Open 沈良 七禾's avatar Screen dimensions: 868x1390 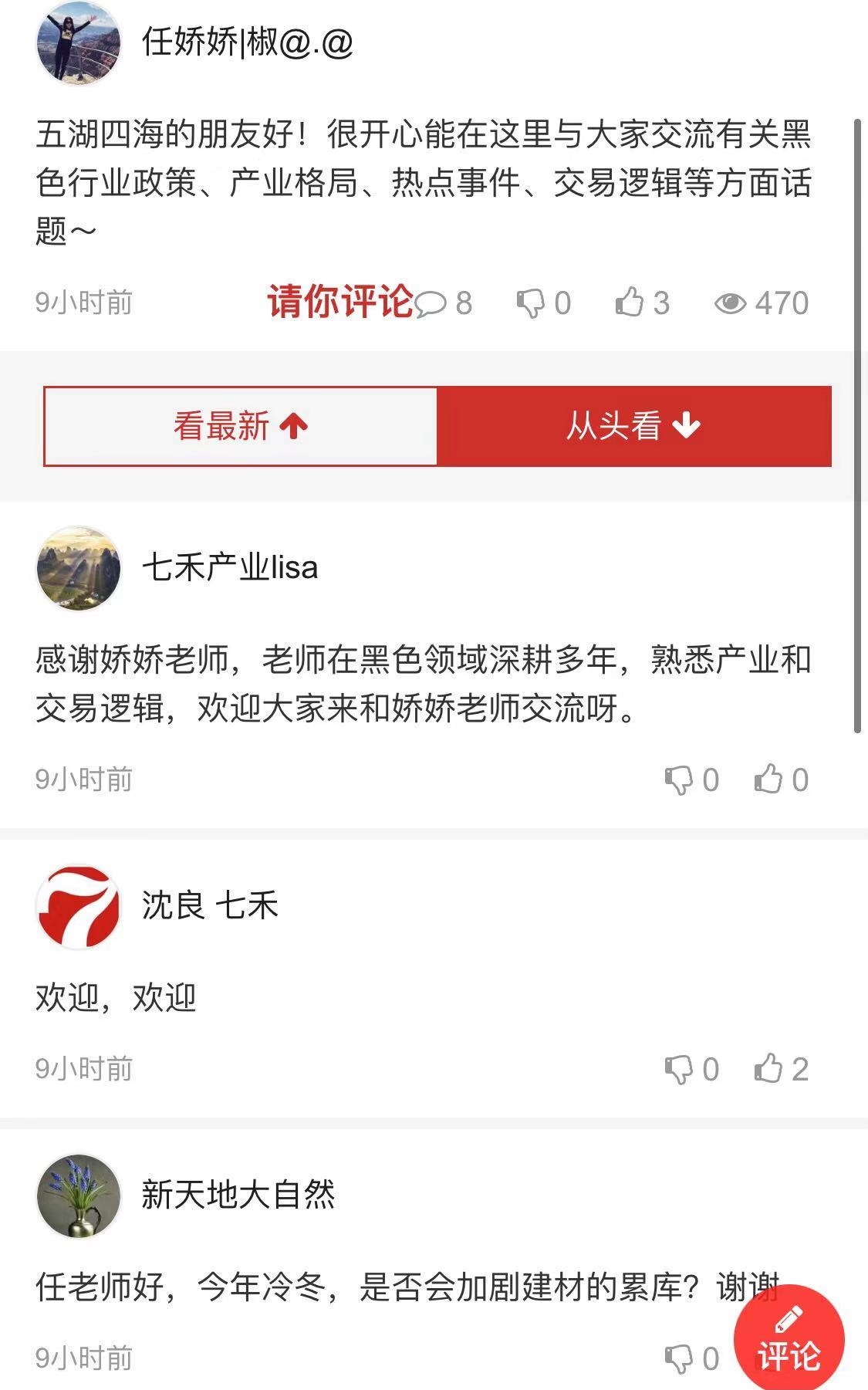coord(78,906)
